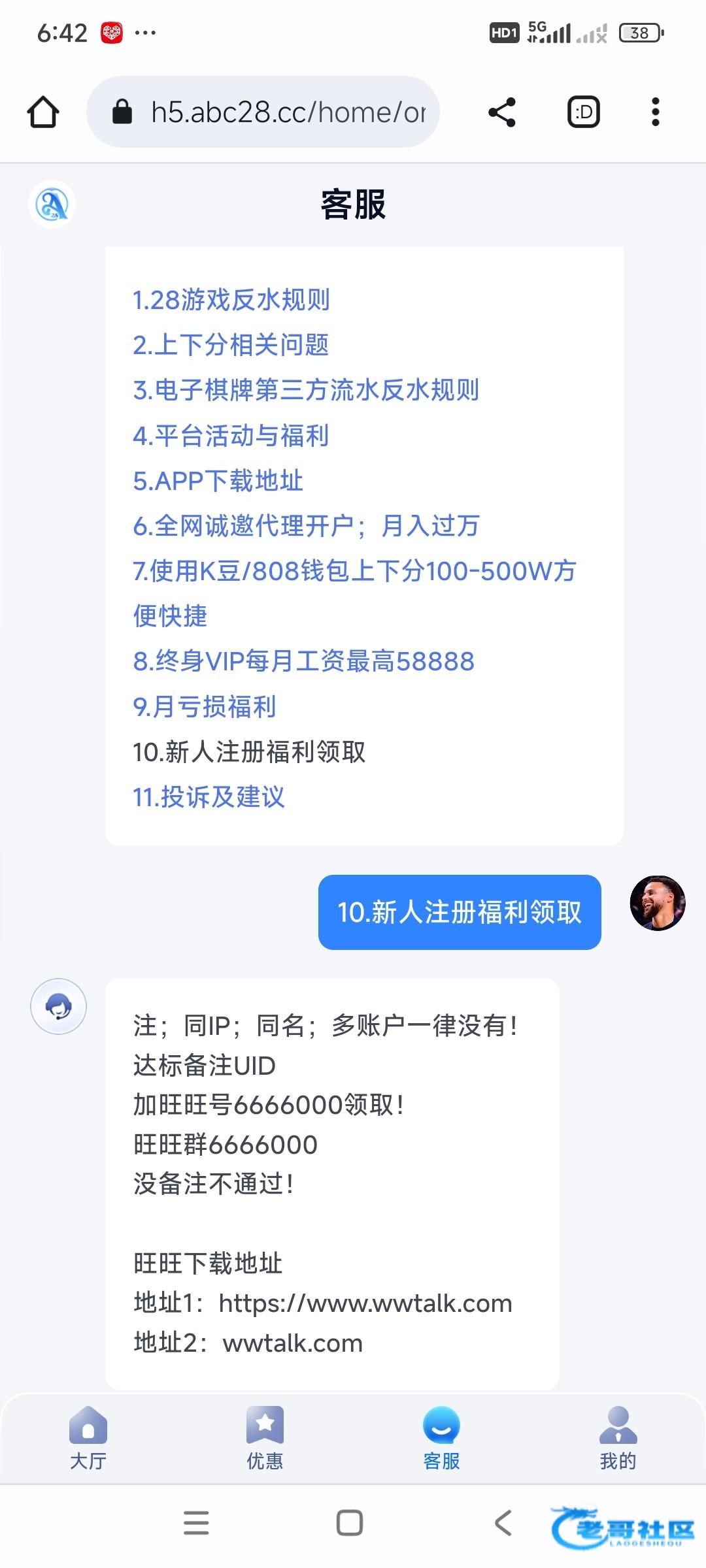Screen dimensions: 706x1568
Task: View 8.终身VIP每月工资最高58888
Action: [x=303, y=661]
